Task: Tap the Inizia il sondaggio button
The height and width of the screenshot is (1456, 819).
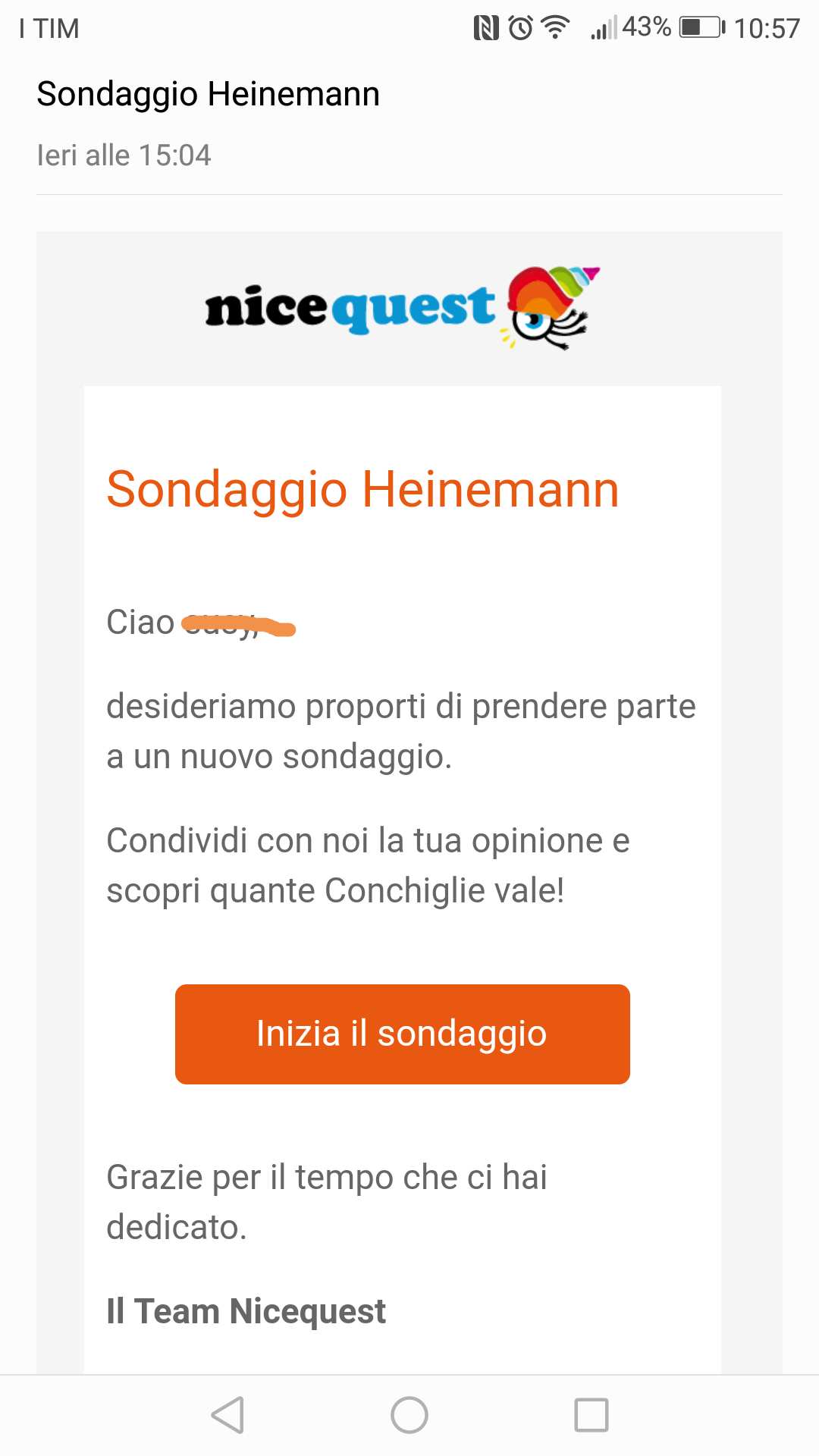Action: coord(402,1034)
